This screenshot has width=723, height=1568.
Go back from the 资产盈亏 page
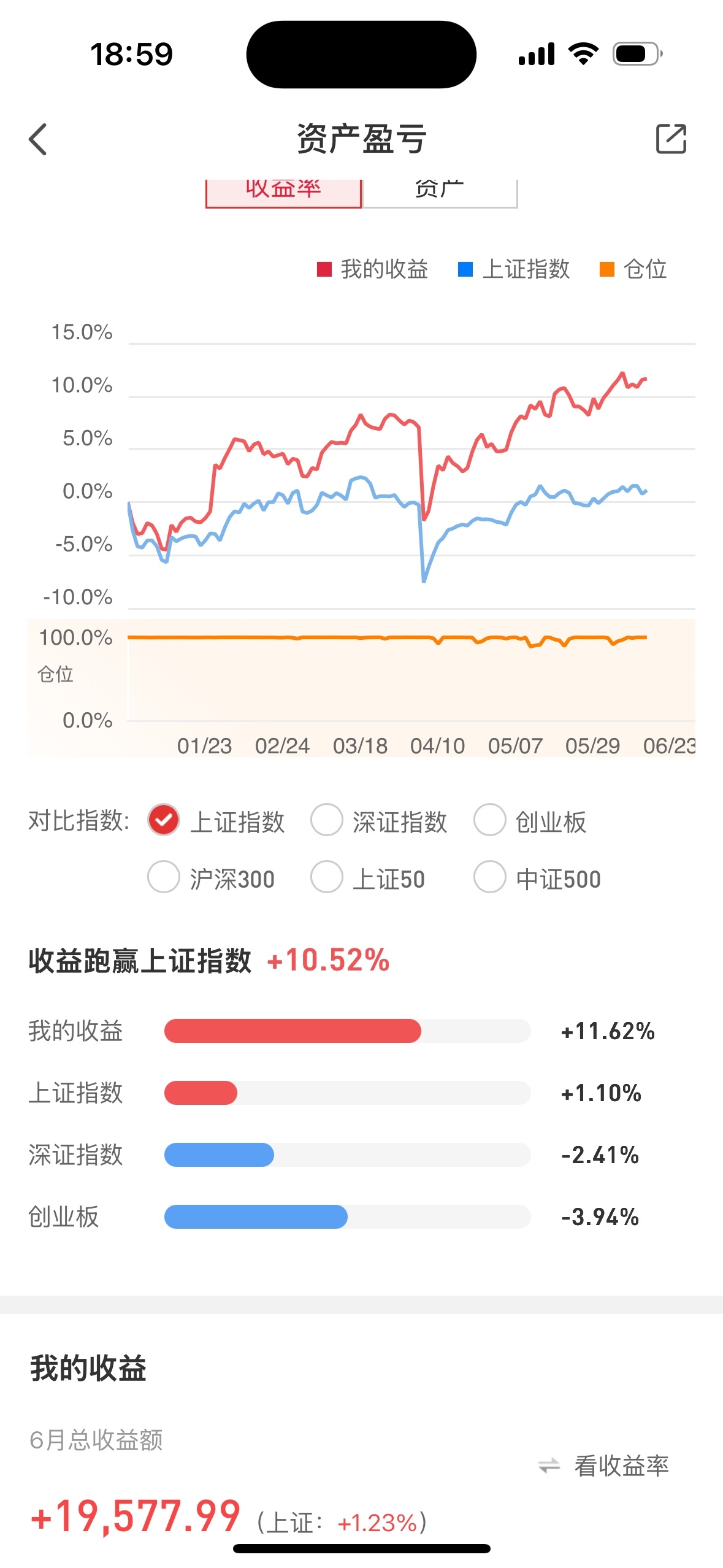coord(38,139)
